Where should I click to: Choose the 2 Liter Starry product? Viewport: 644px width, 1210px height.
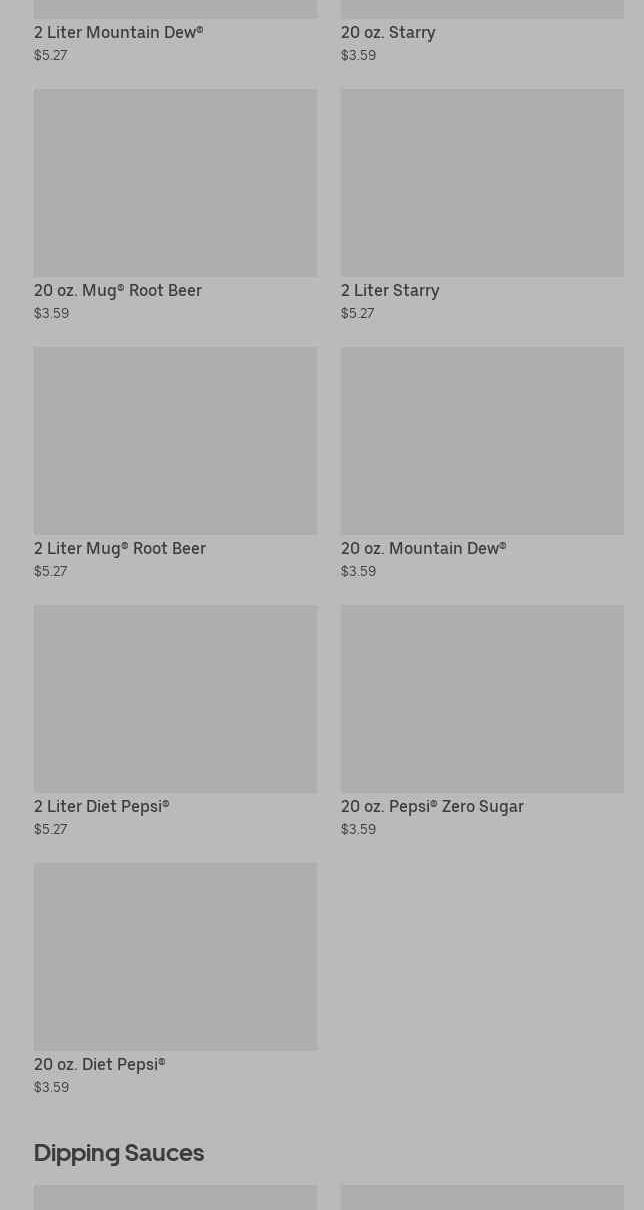482,206
